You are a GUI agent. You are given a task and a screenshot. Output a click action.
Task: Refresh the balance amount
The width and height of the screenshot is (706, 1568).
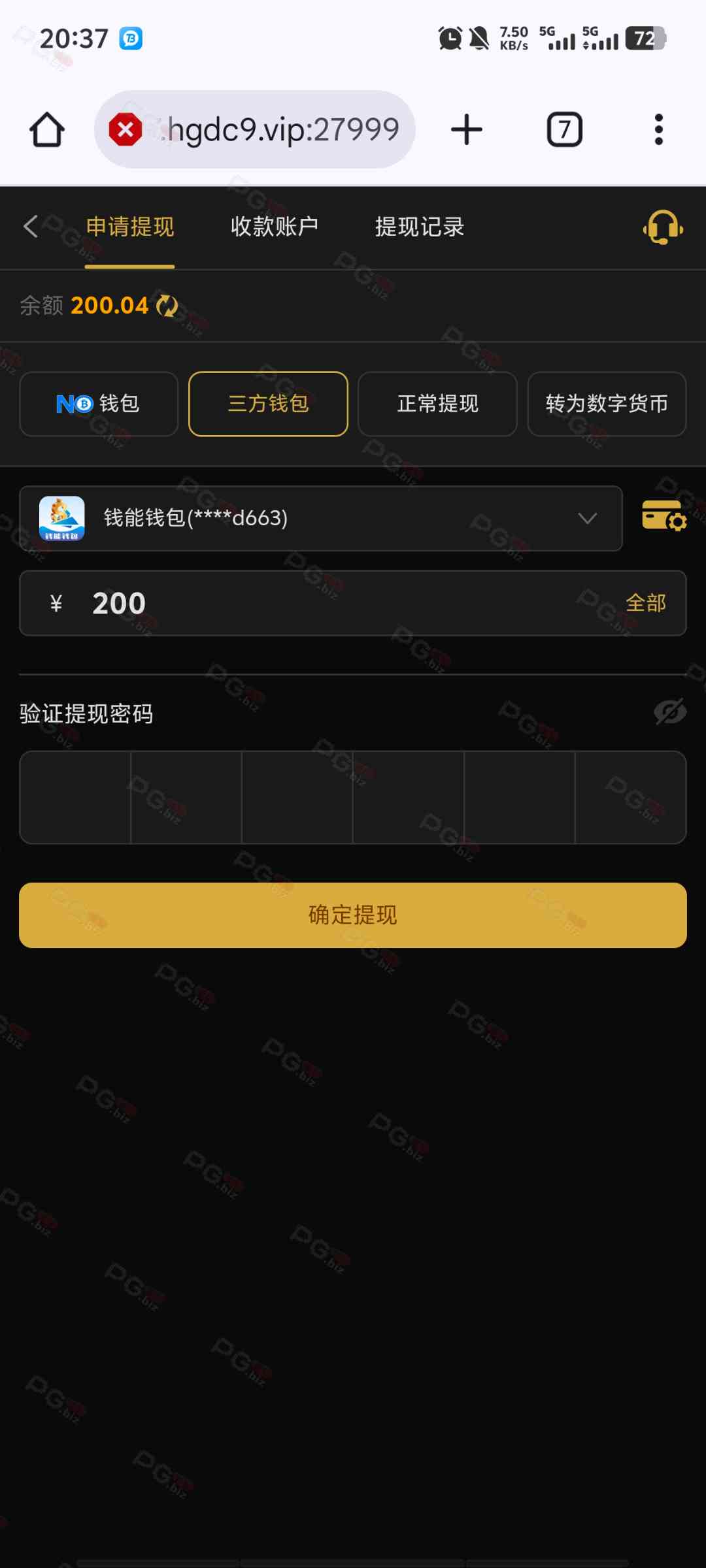(167, 306)
